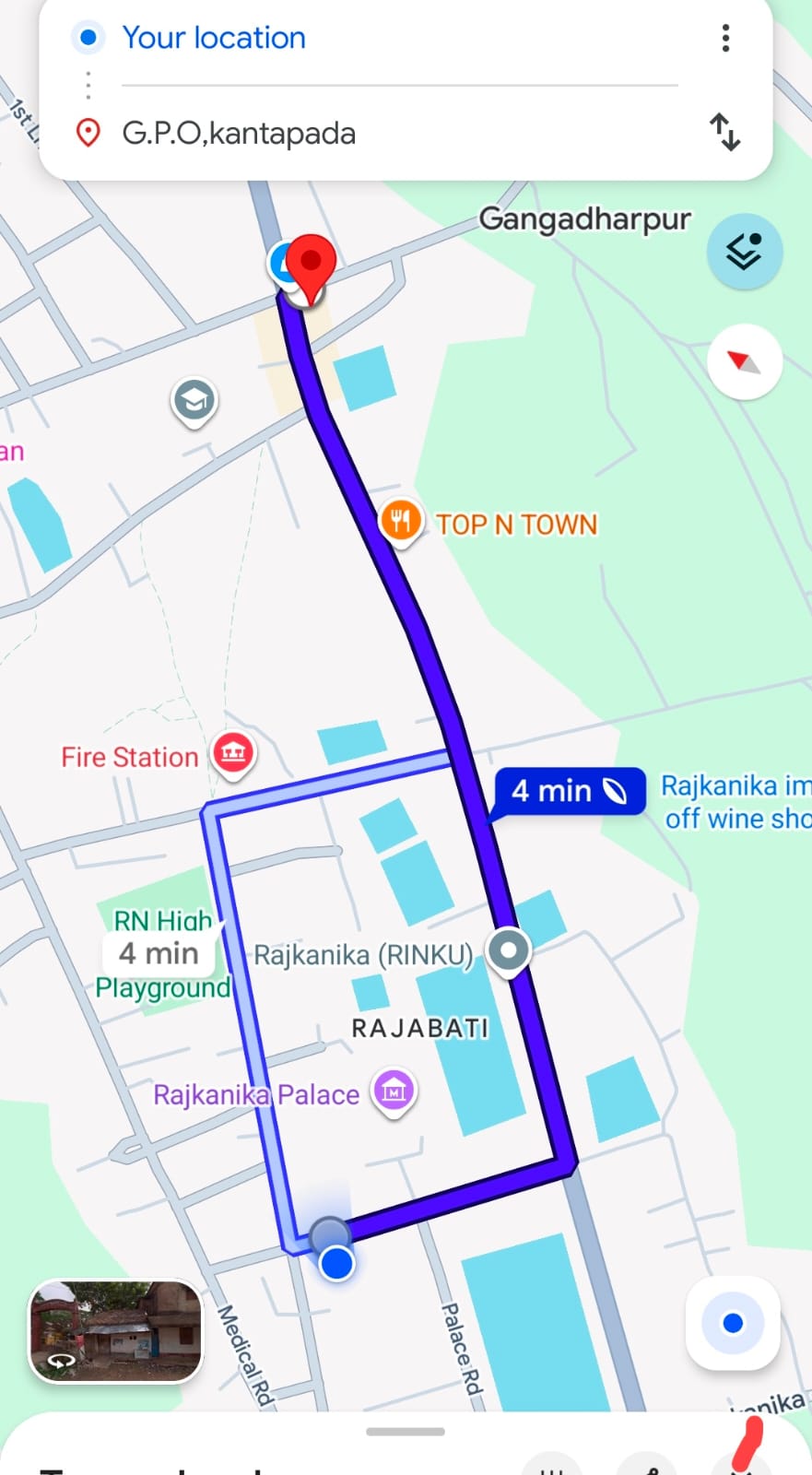The image size is (812, 1475).
Task: Re-center map on my location
Action: tap(733, 1323)
